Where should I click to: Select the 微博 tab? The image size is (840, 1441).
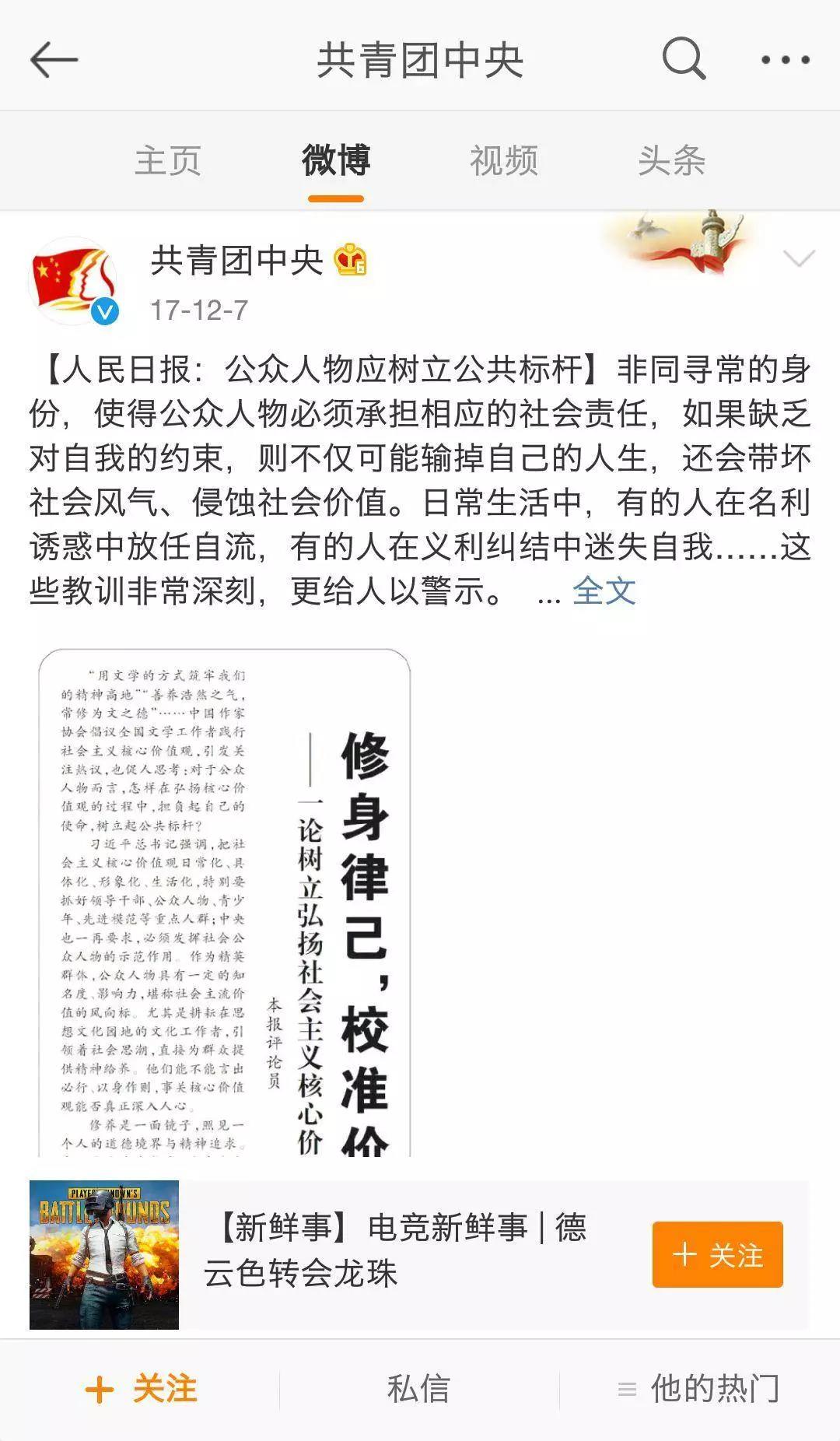coord(336,161)
